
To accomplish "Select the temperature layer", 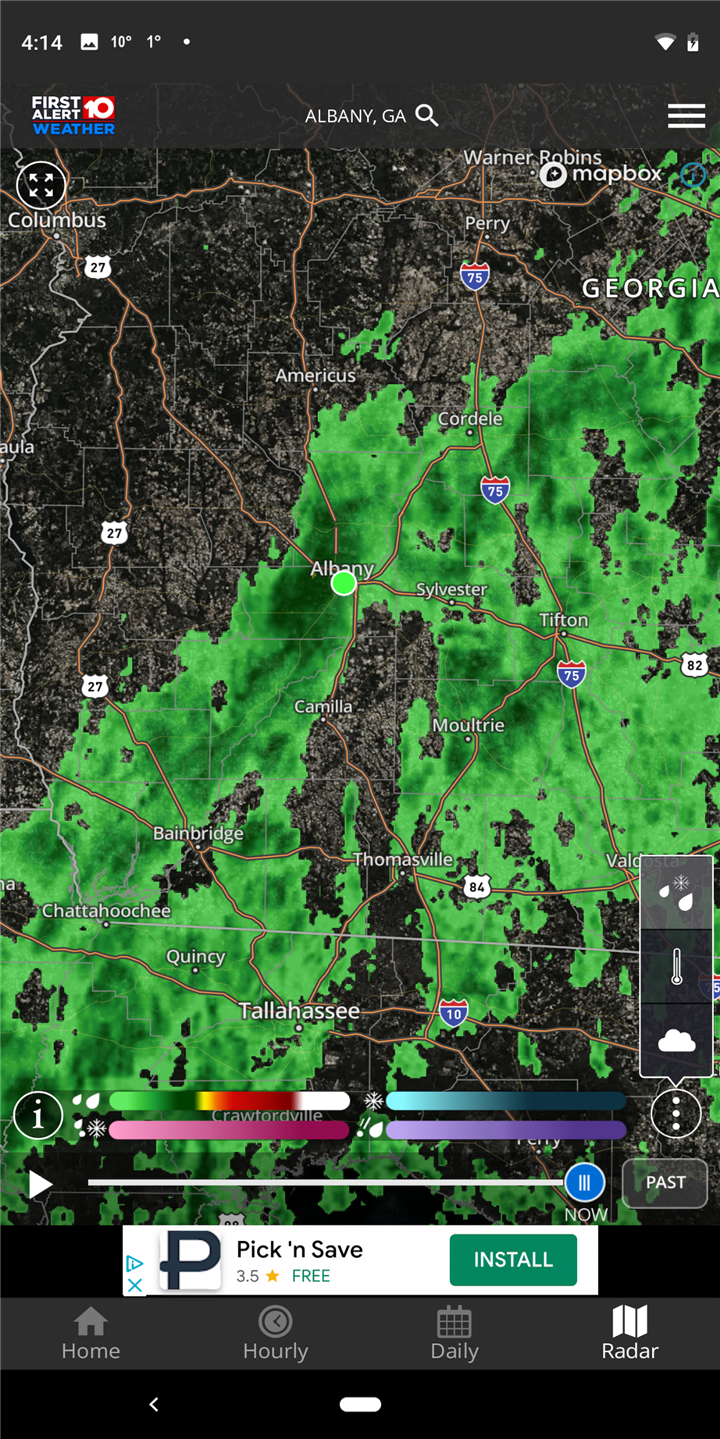I will [677, 967].
